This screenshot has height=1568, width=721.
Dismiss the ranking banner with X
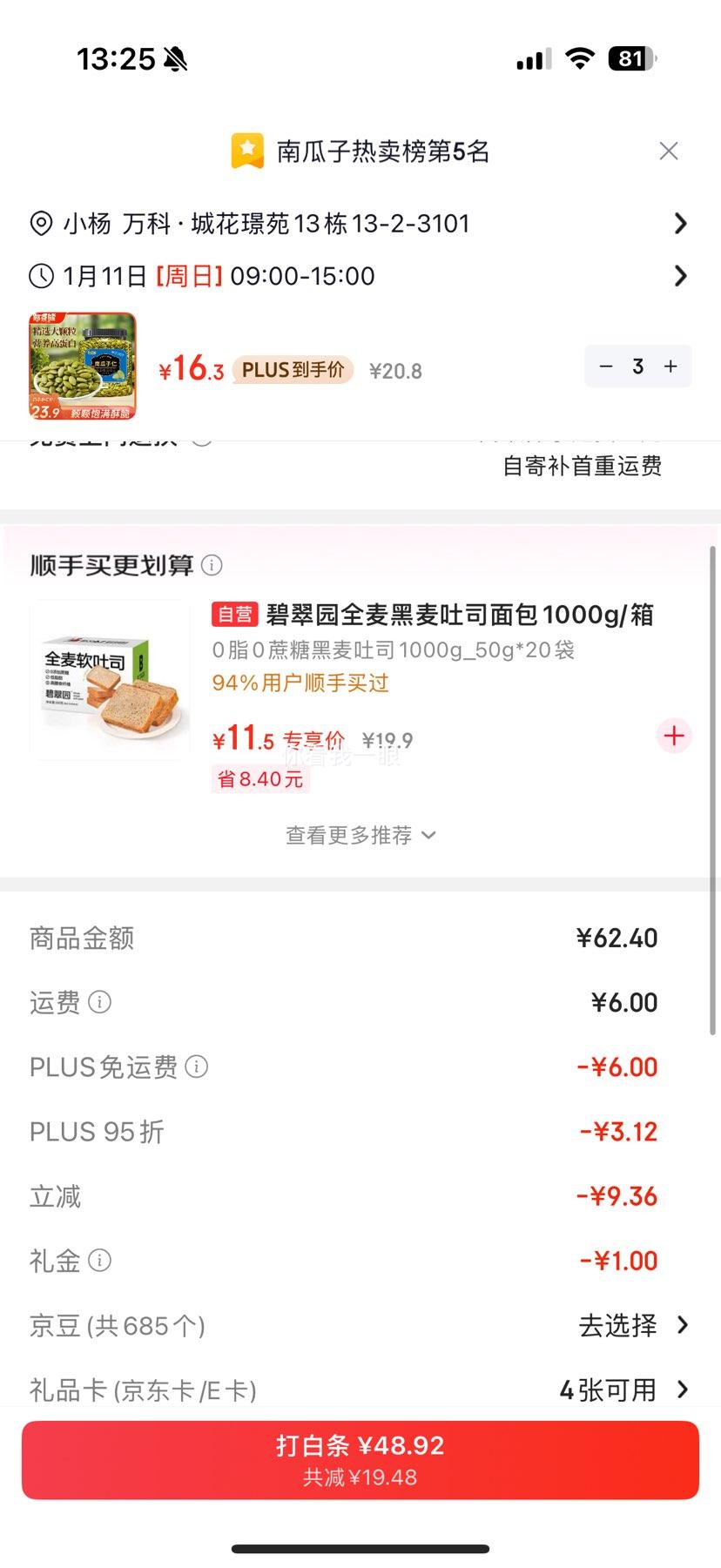click(669, 151)
